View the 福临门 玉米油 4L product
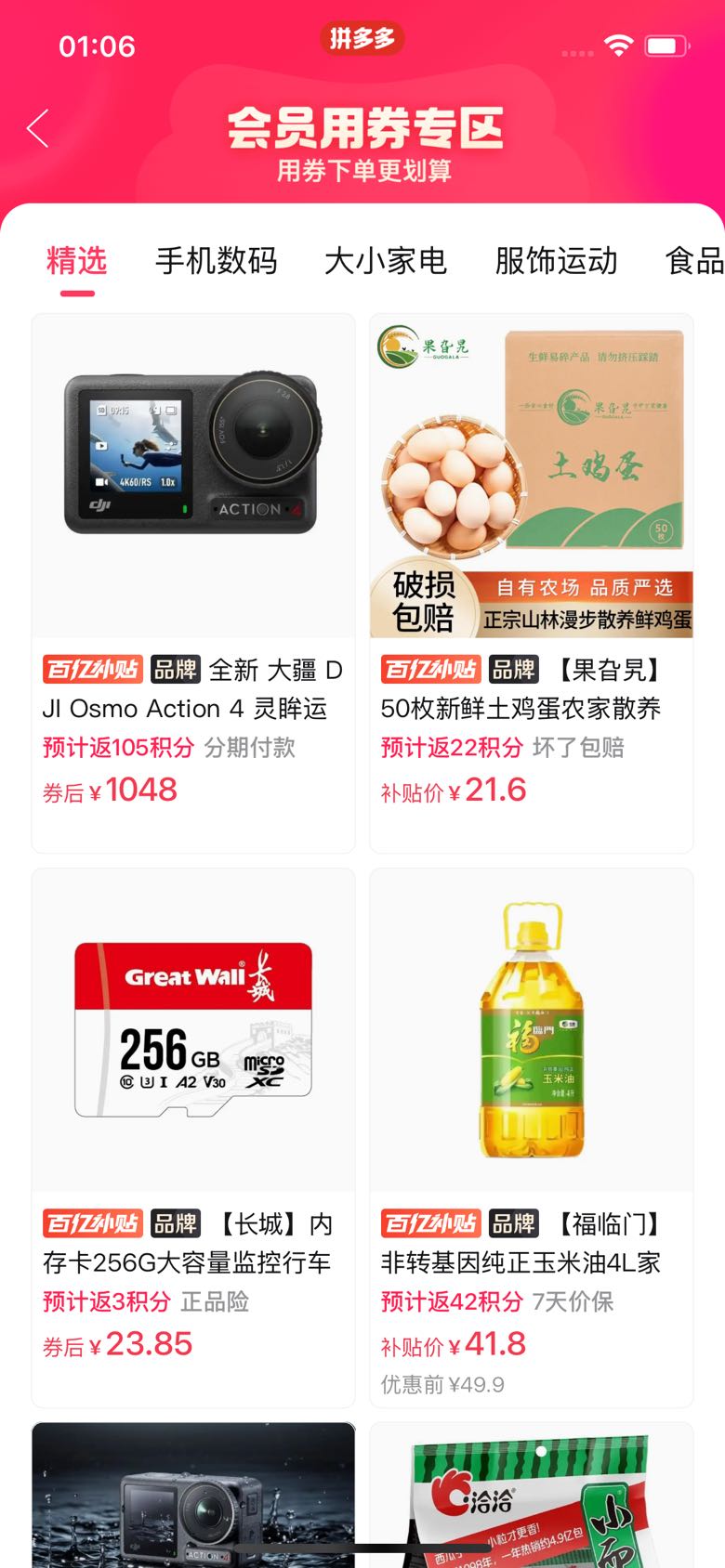725x1568 pixels. click(x=532, y=1138)
